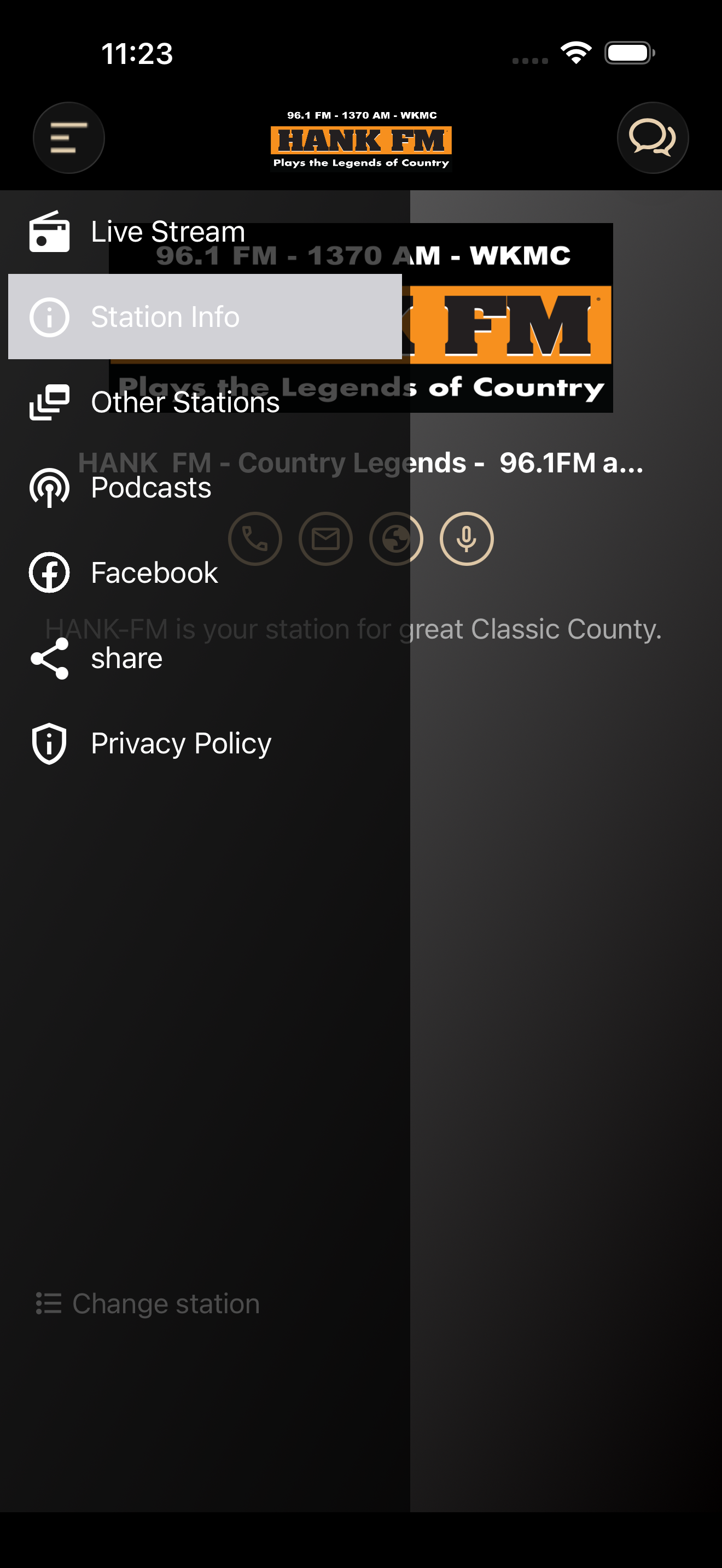
Task: Open the chat bubbles icon
Action: pos(653,138)
